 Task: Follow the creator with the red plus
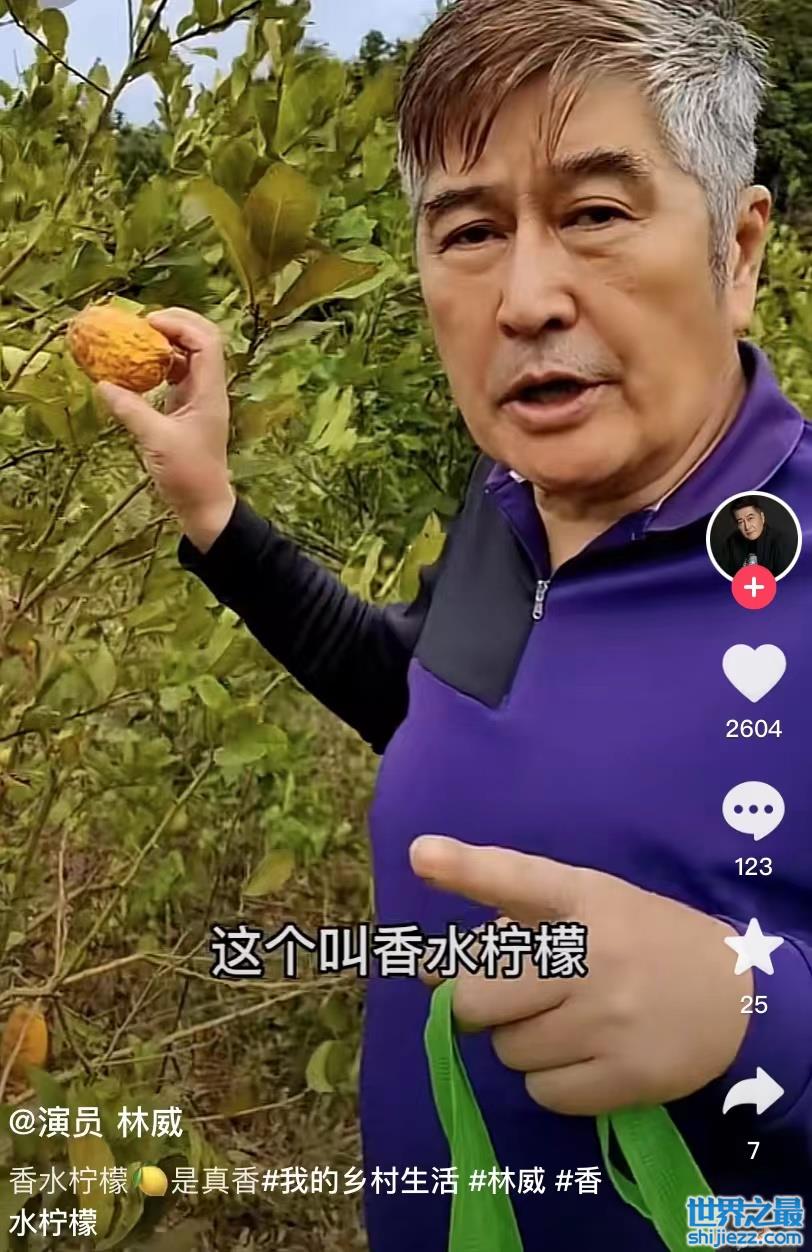[x=754, y=587]
